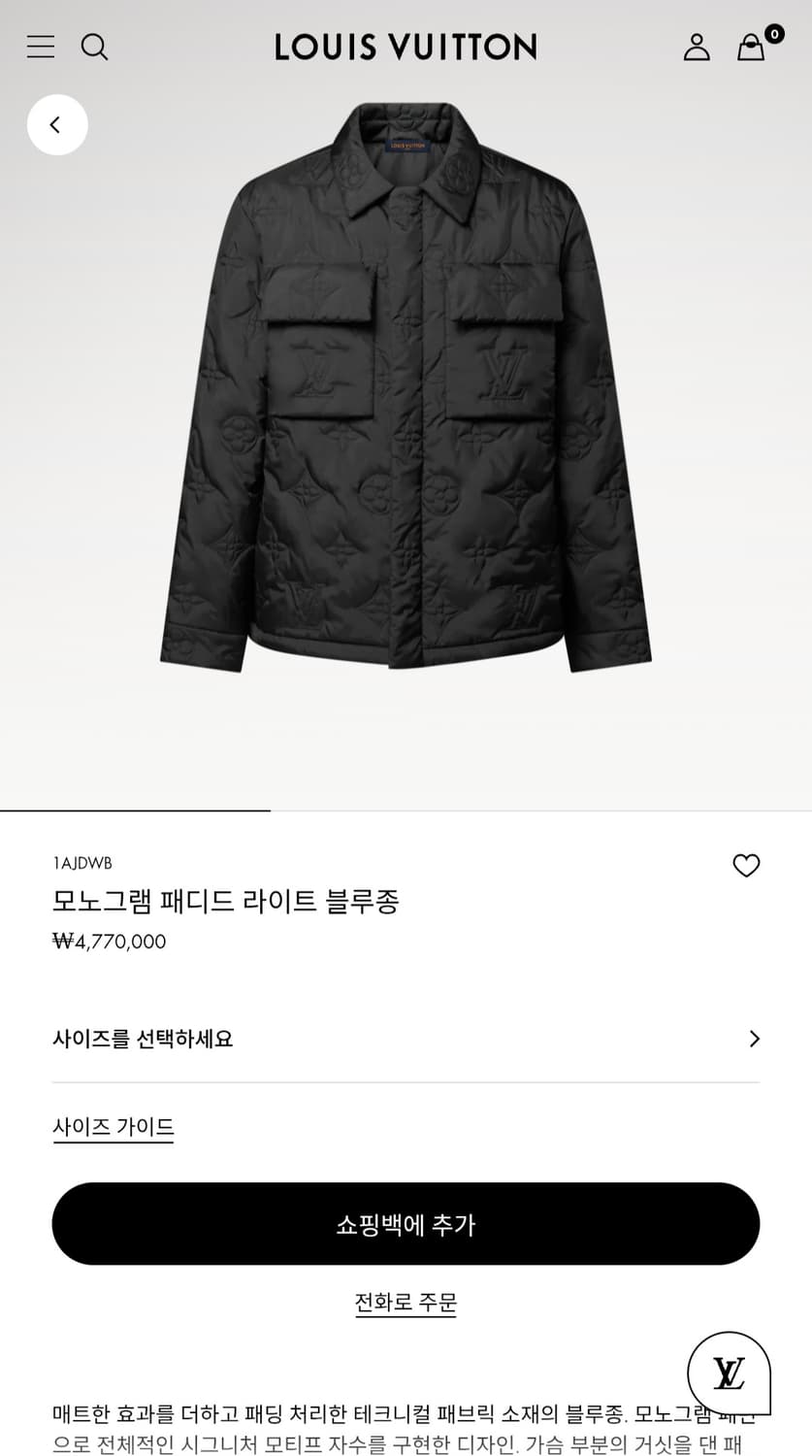
Task: Open the hamburger navigation menu
Action: coord(40,46)
